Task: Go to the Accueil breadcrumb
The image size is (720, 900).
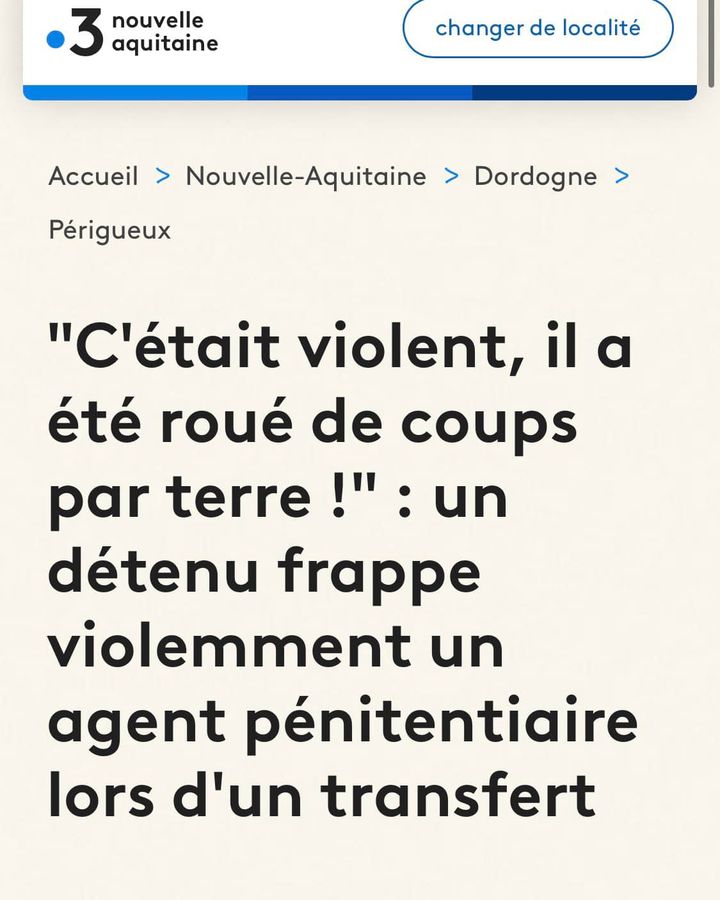Action: [x=93, y=176]
